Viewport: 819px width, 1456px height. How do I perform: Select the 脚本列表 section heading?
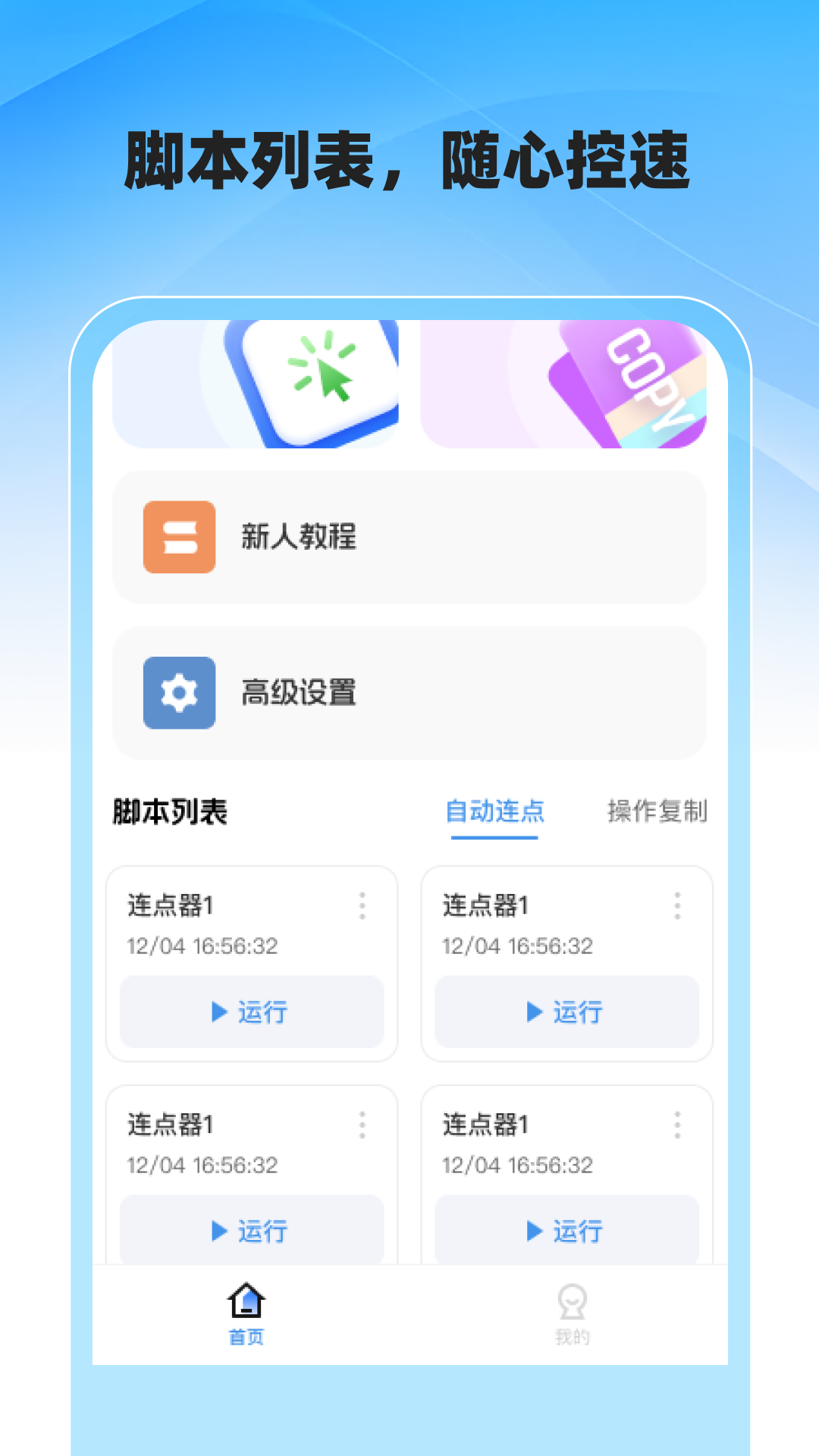(x=171, y=810)
